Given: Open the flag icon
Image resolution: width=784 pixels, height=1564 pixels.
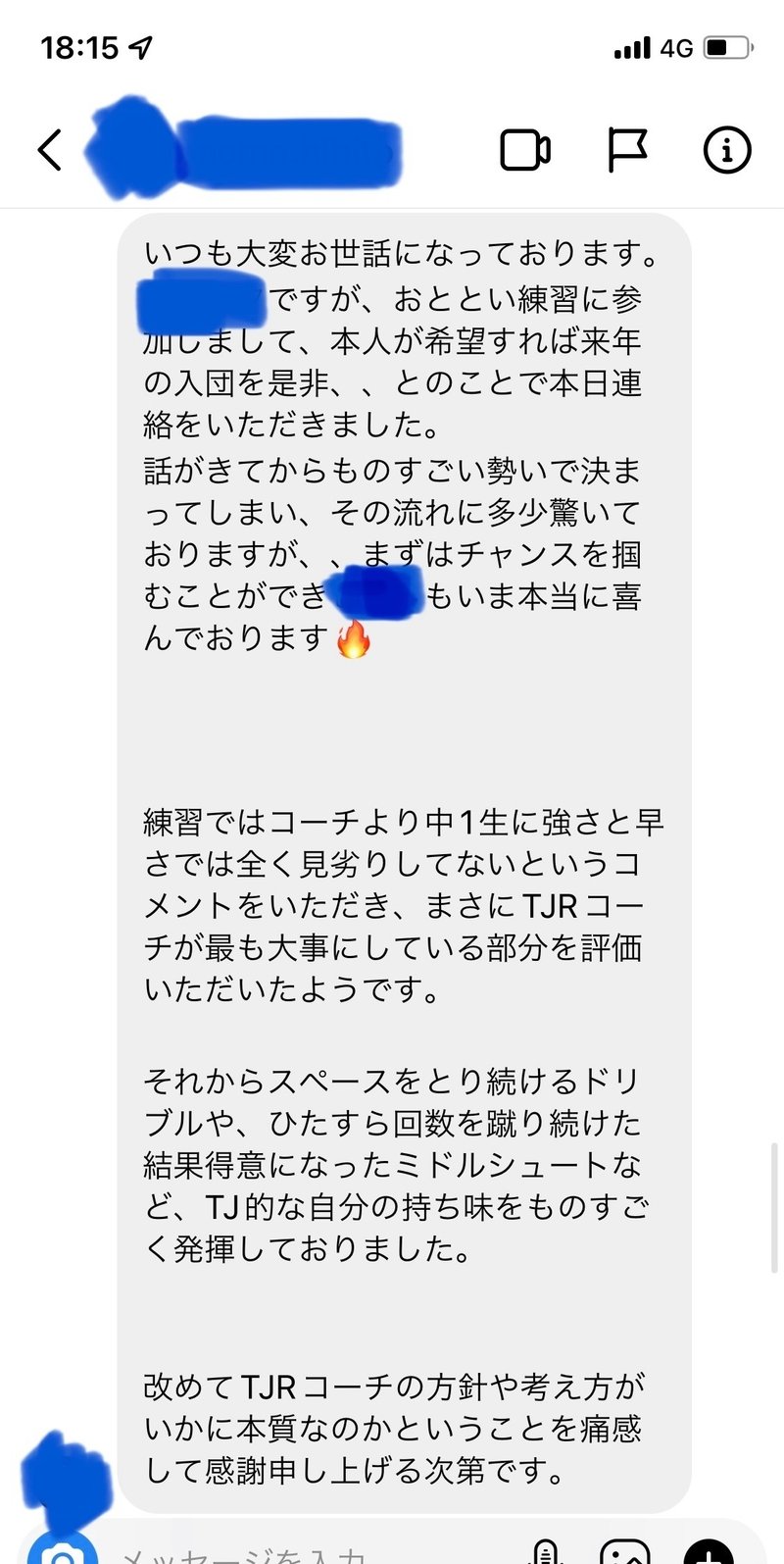Looking at the screenshot, I should (x=627, y=150).
